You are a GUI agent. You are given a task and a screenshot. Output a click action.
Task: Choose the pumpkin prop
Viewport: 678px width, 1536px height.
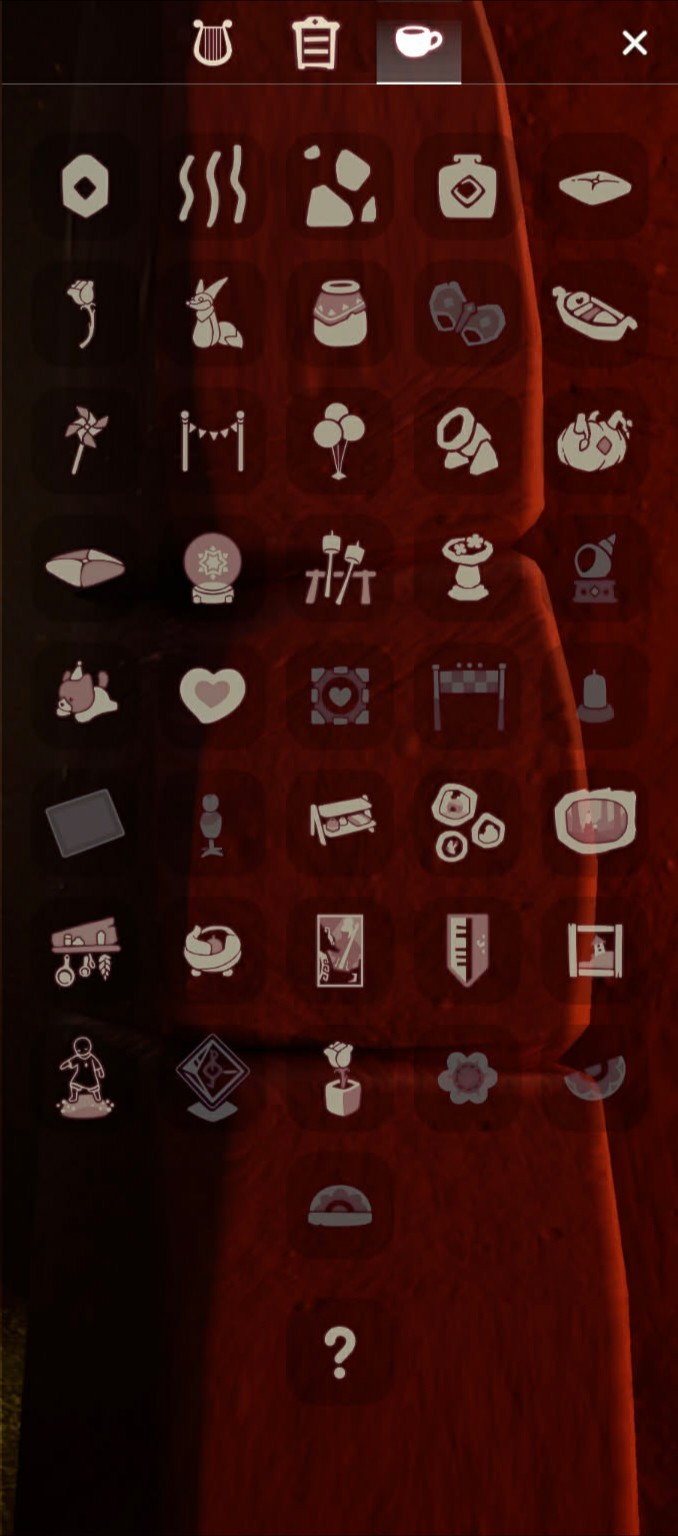[x=594, y=441]
